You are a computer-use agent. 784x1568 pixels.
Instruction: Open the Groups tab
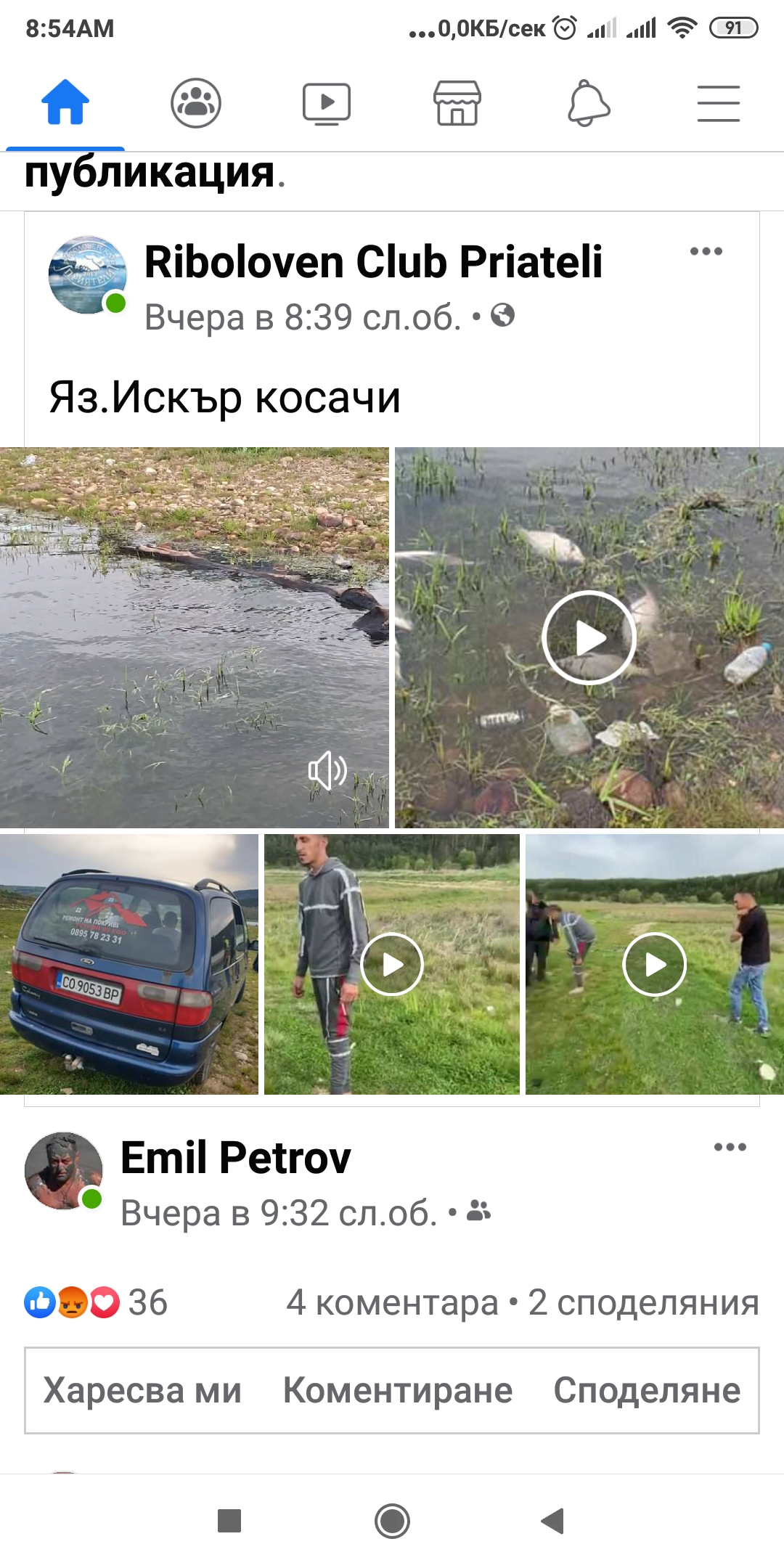196,103
